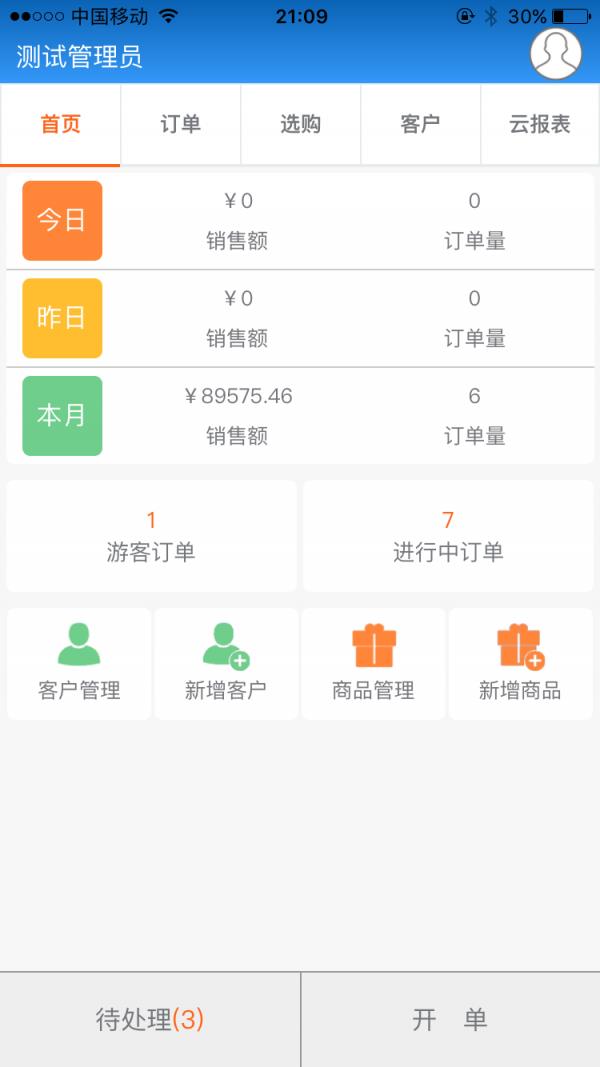Open 客户管理
Screen dimensions: 600x1067
tap(79, 663)
